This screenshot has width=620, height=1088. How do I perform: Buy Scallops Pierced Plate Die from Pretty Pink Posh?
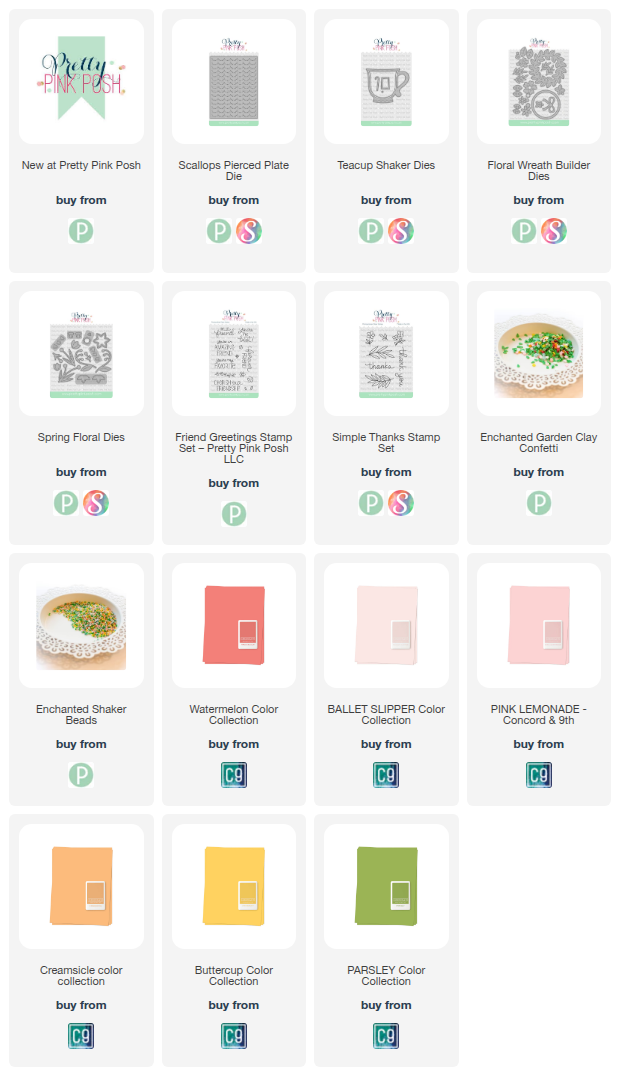[x=218, y=231]
